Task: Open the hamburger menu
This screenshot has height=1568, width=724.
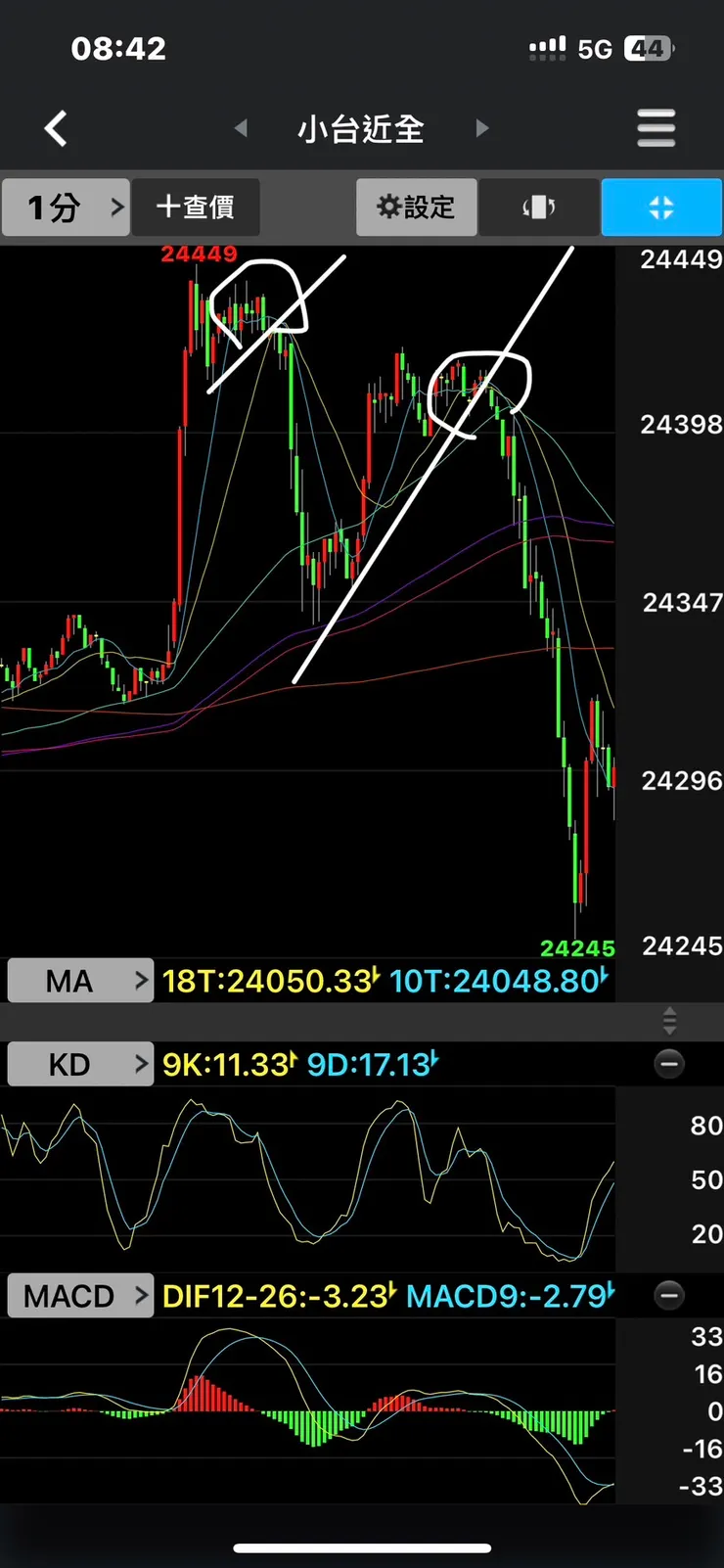Action: tap(656, 128)
